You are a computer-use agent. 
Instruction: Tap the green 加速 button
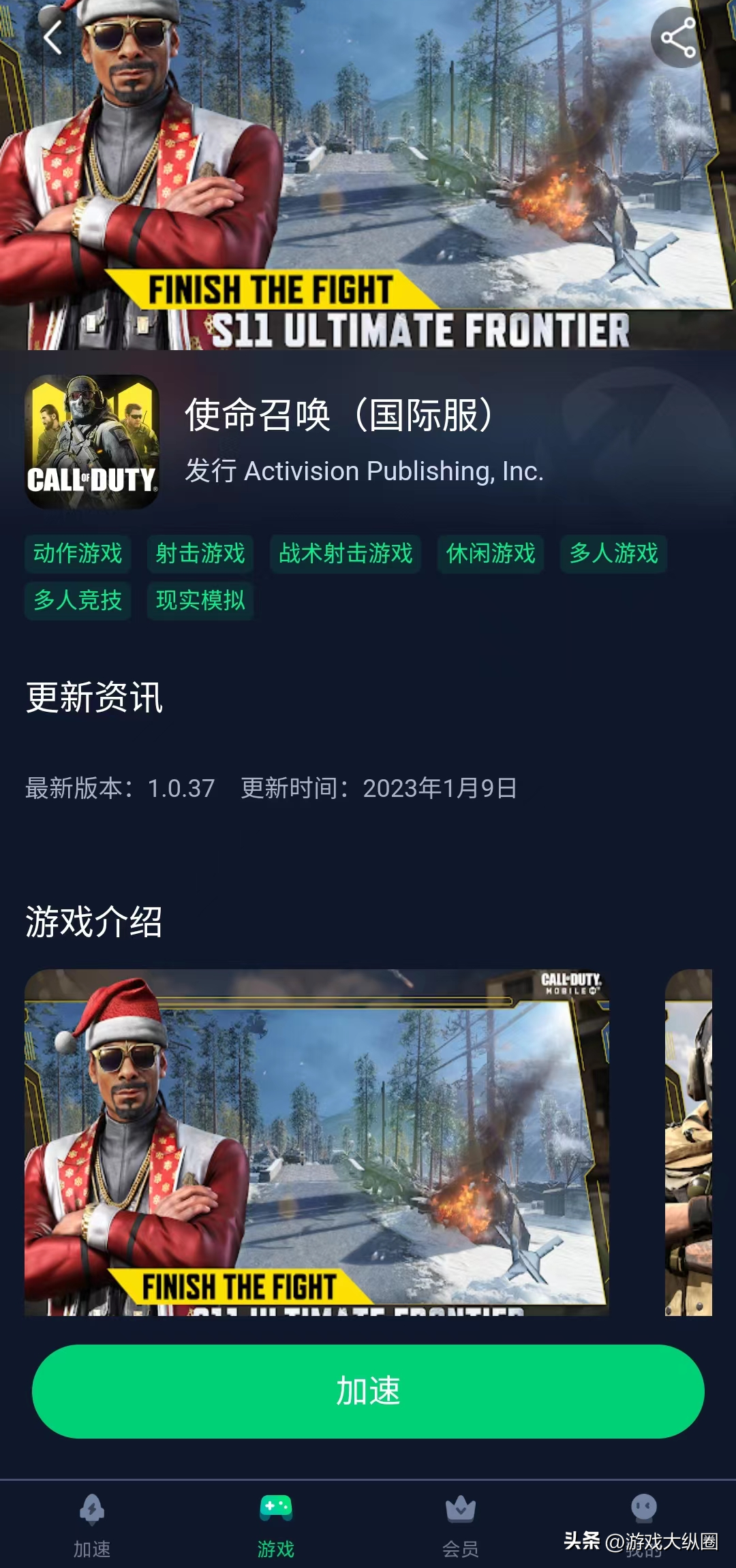(x=368, y=1391)
